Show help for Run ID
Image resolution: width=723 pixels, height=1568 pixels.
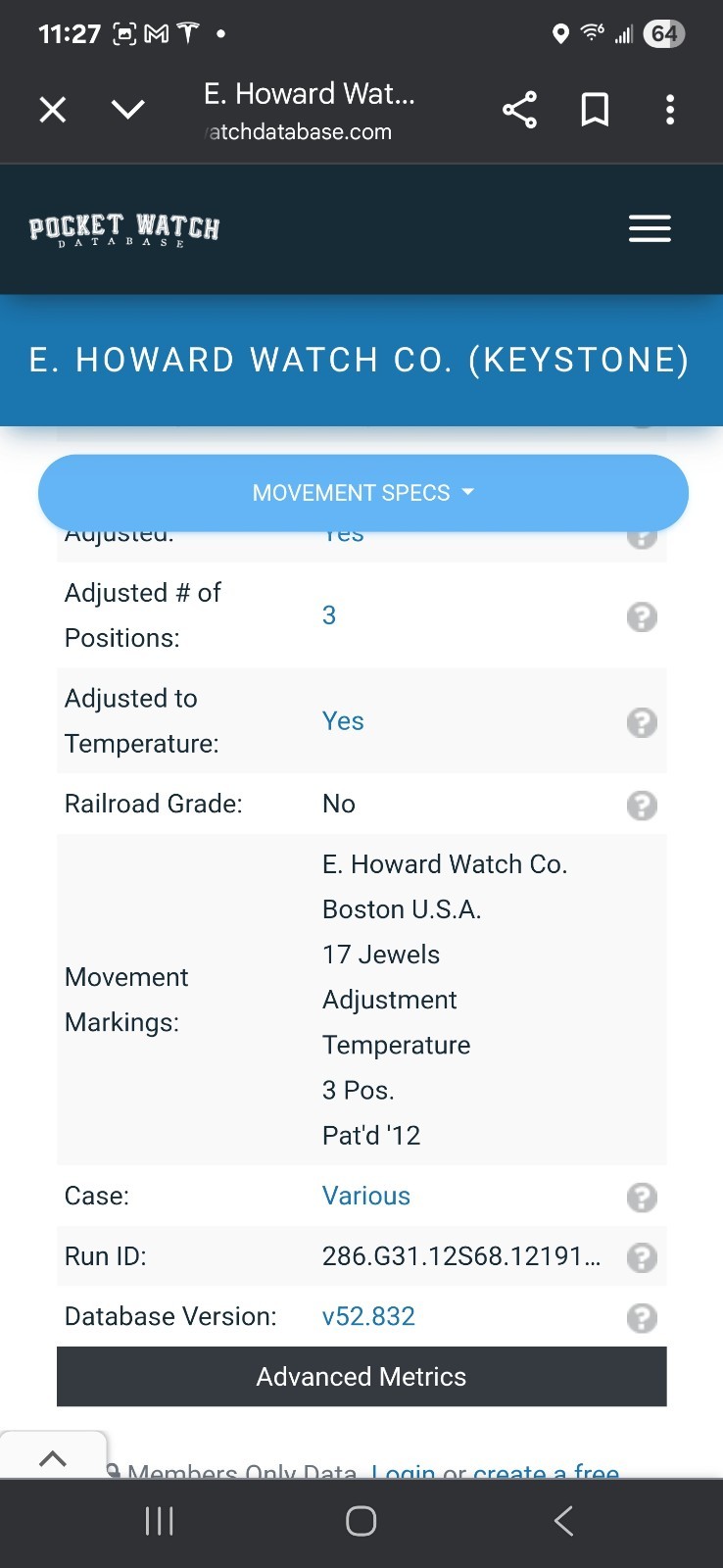coord(642,1257)
